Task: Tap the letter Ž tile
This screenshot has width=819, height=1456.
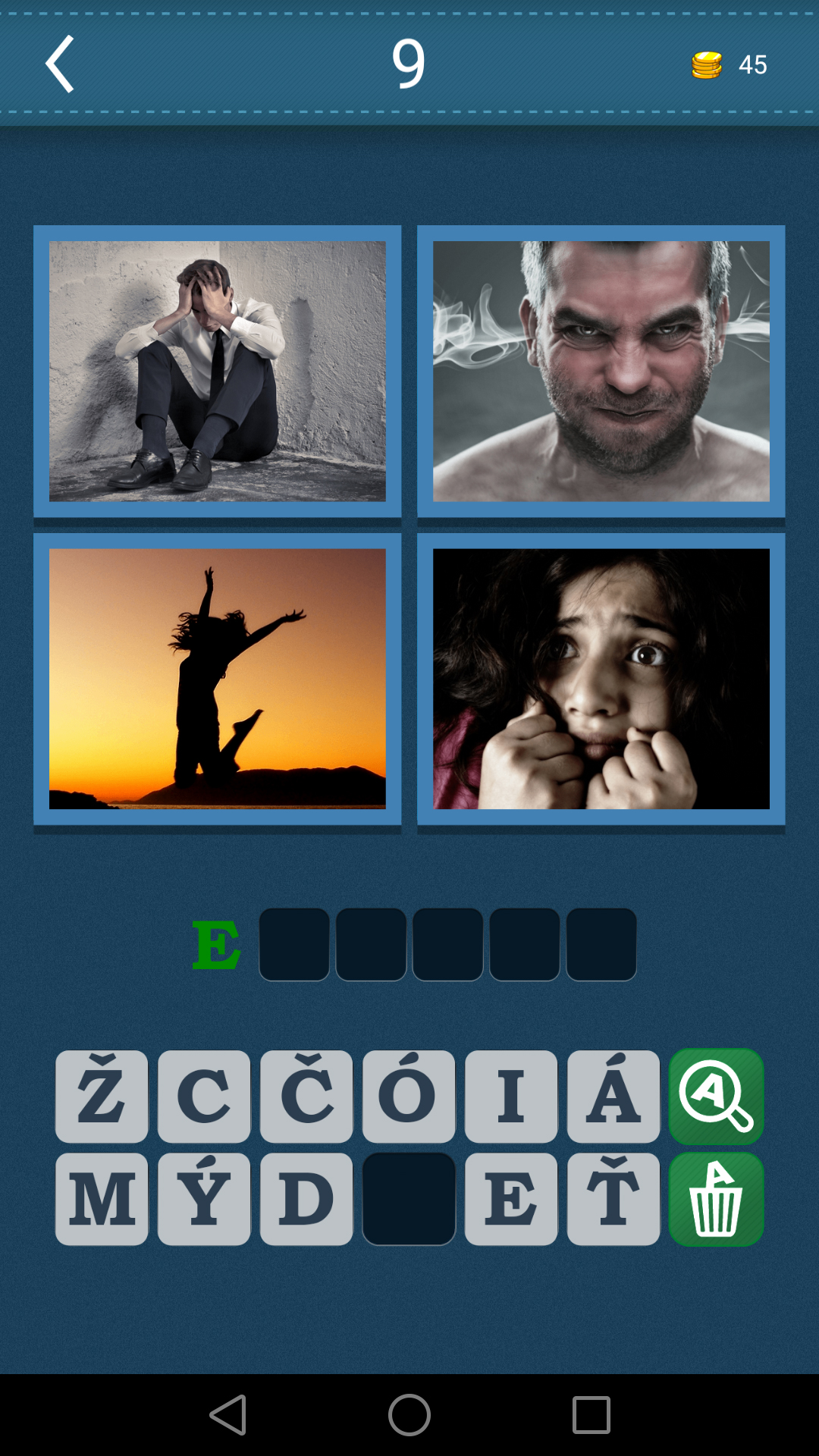Action: 102,1097
